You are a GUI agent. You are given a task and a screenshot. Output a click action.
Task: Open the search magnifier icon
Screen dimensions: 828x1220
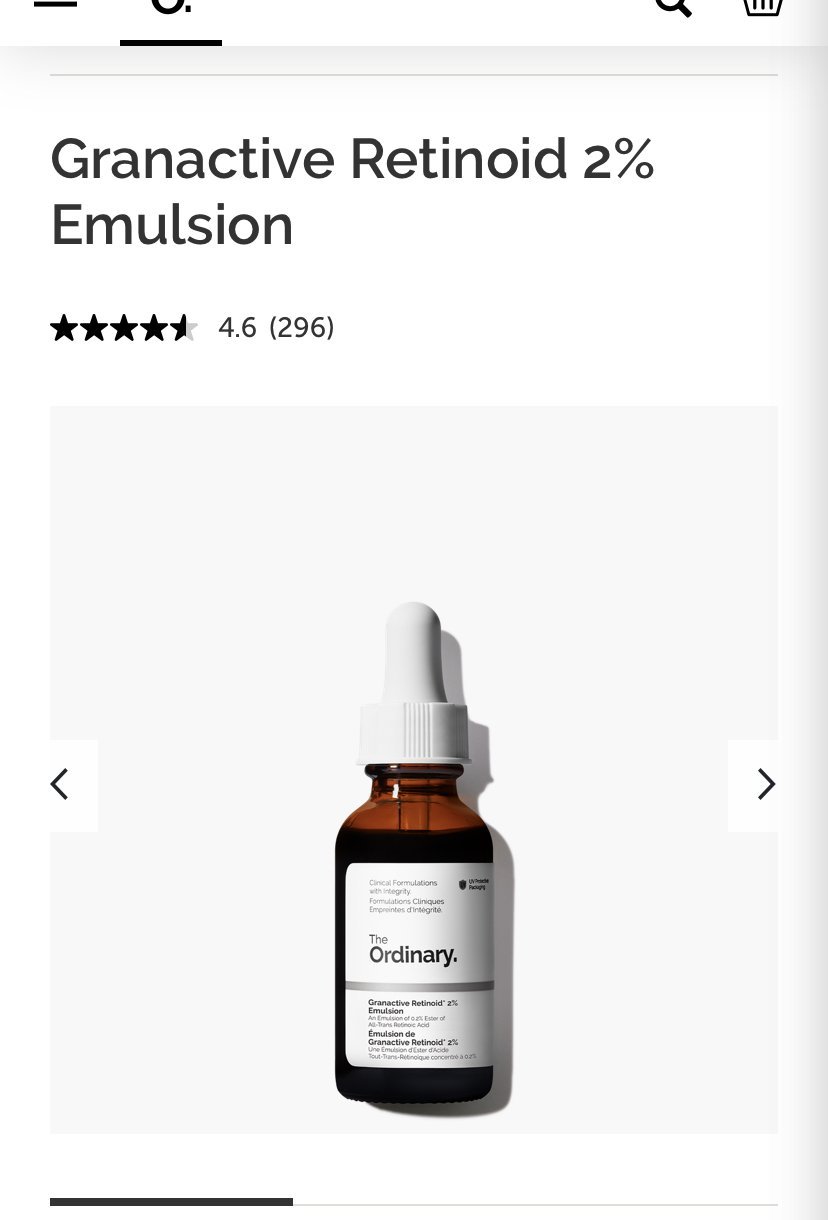673,6
